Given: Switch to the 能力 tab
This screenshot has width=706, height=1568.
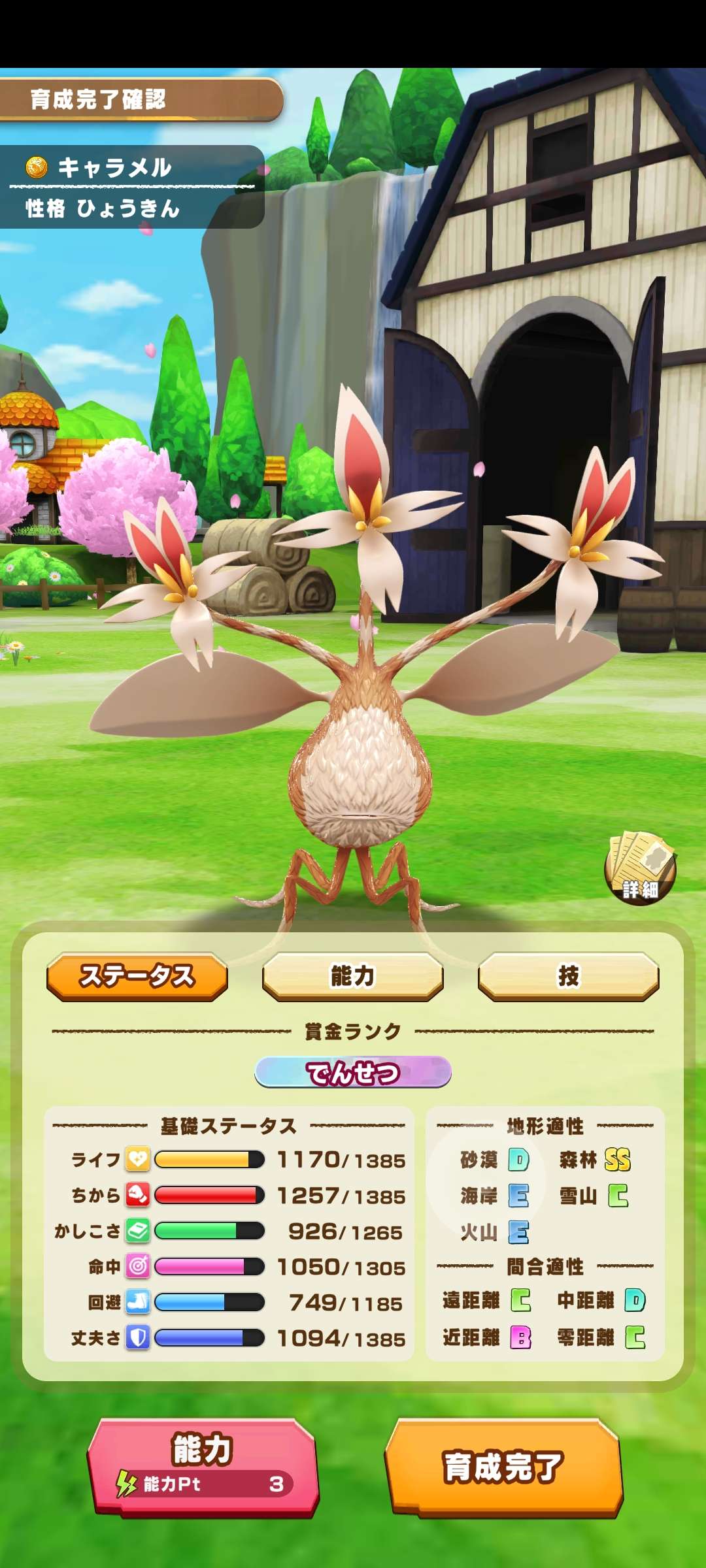Looking at the screenshot, I should 352,976.
